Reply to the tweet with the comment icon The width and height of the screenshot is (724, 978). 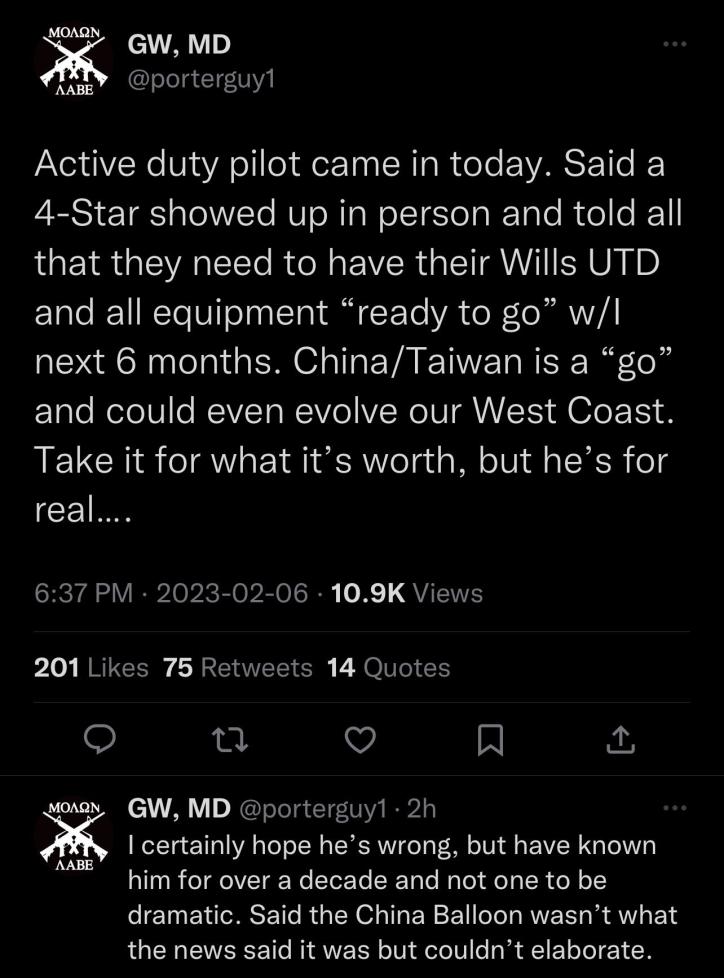coord(99,739)
